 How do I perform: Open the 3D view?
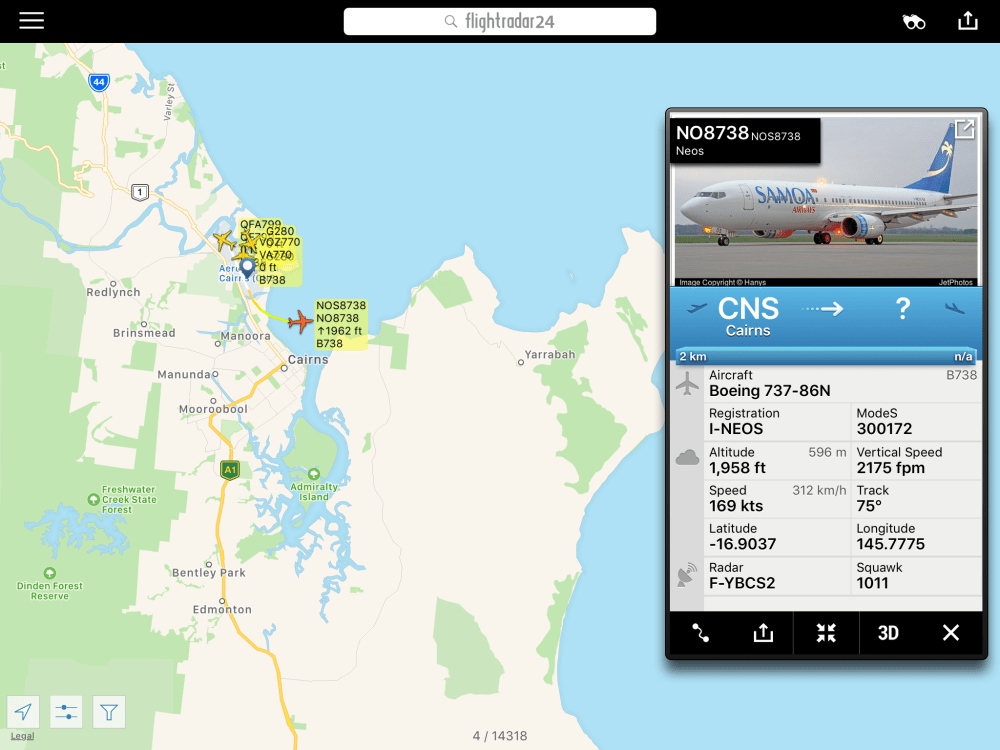[x=888, y=633]
